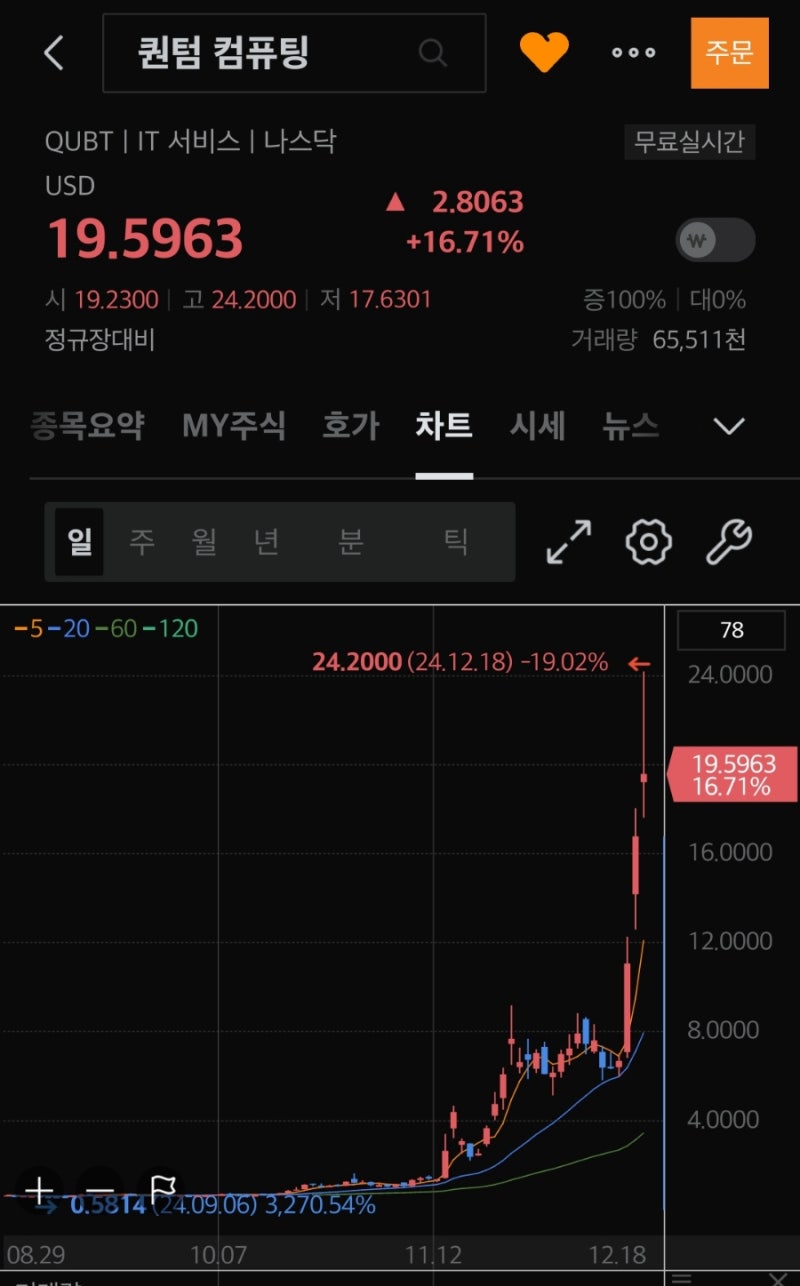Open the chart tools wrench icon

(728, 542)
